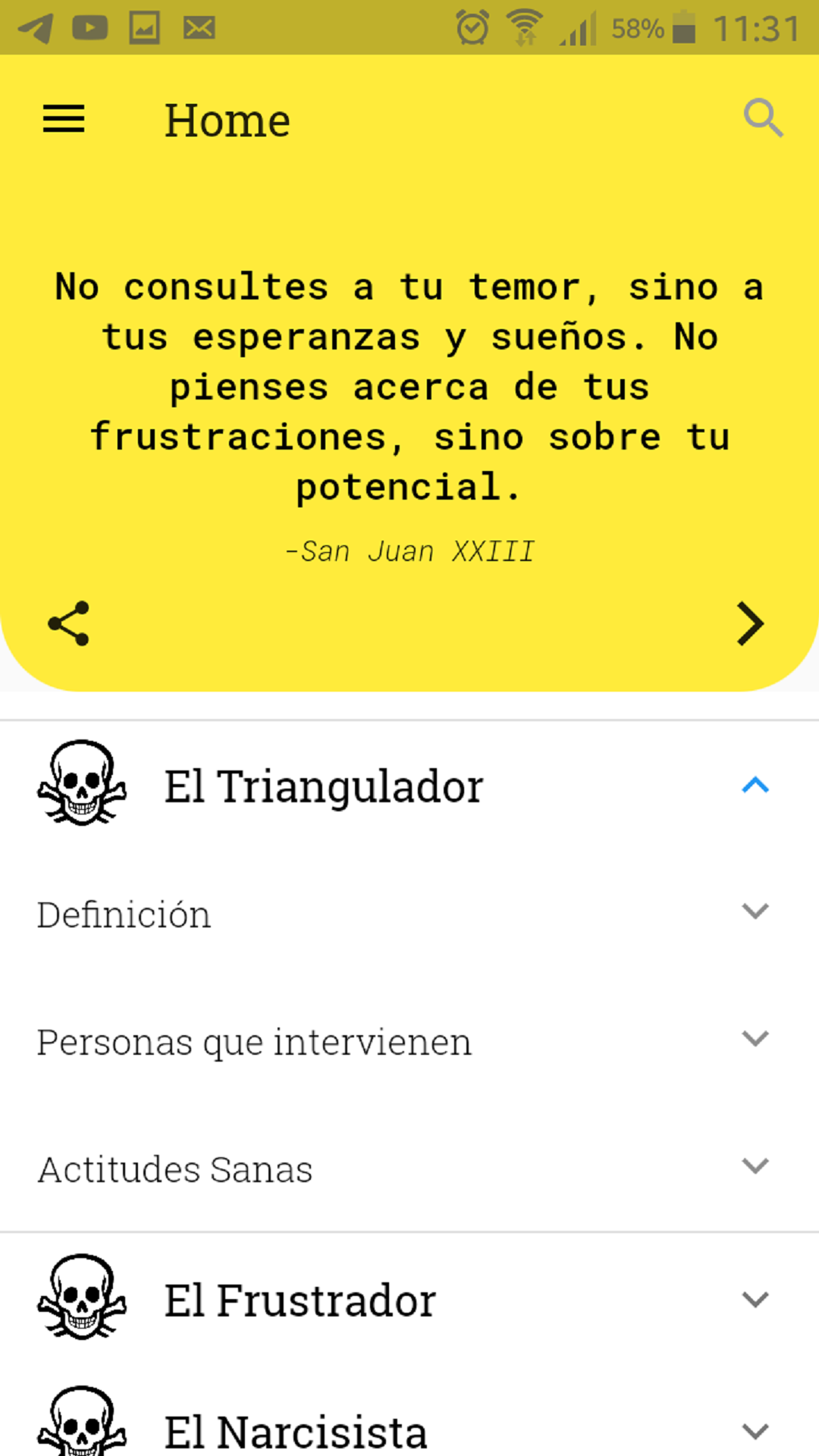Expand the El Frustrador section
The width and height of the screenshot is (819, 1456).
(409, 1300)
